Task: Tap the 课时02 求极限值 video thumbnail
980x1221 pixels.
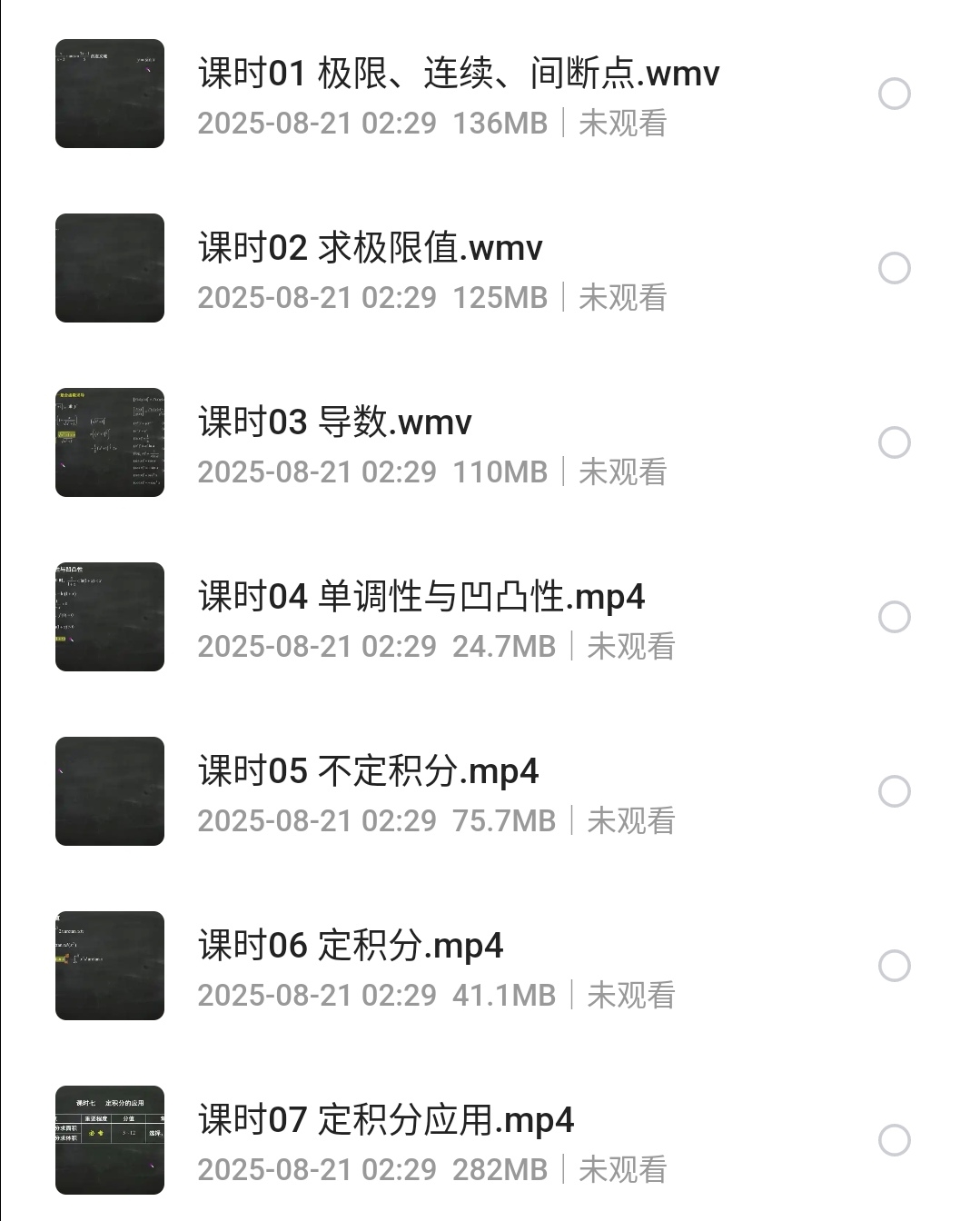Action: pyautogui.click(x=109, y=268)
